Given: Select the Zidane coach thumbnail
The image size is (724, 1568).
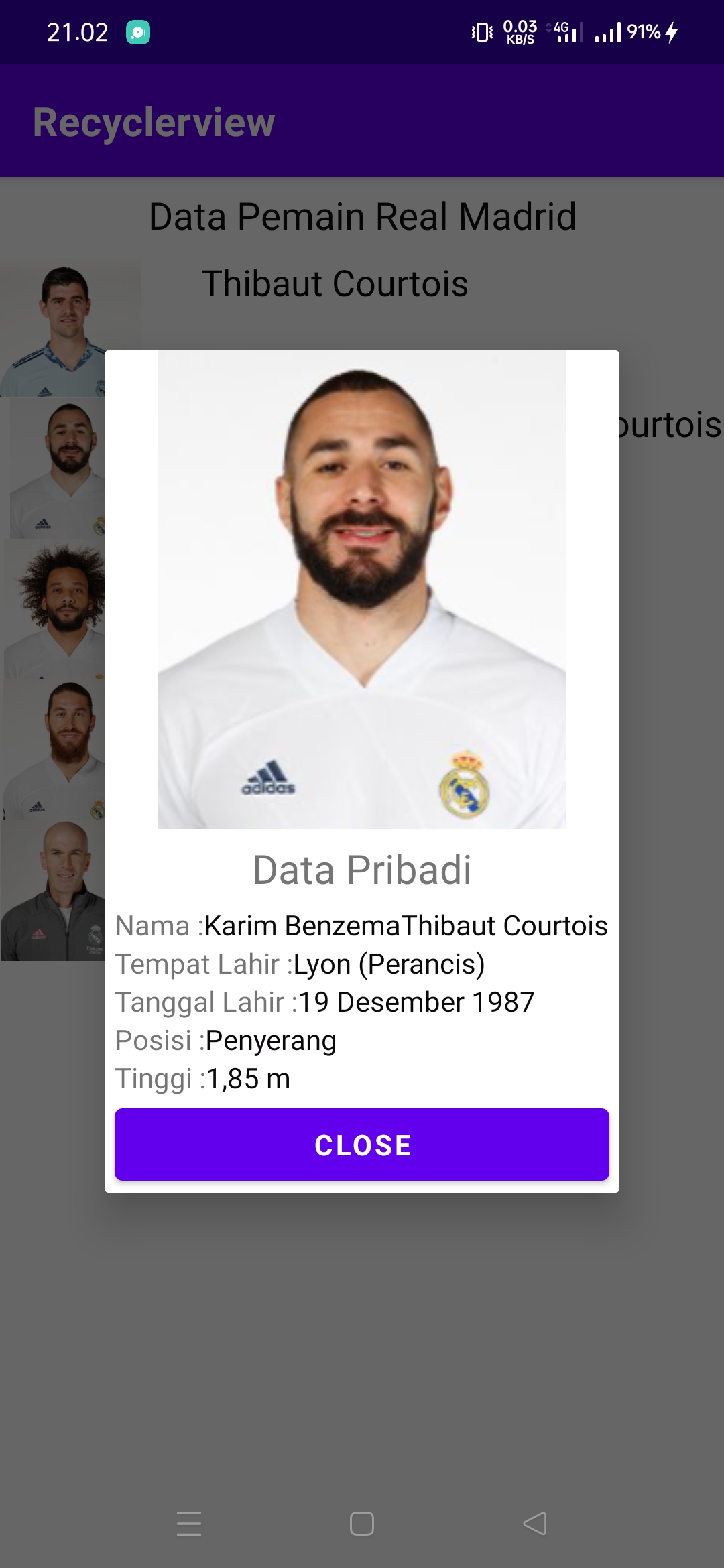Looking at the screenshot, I should pos(54,891).
